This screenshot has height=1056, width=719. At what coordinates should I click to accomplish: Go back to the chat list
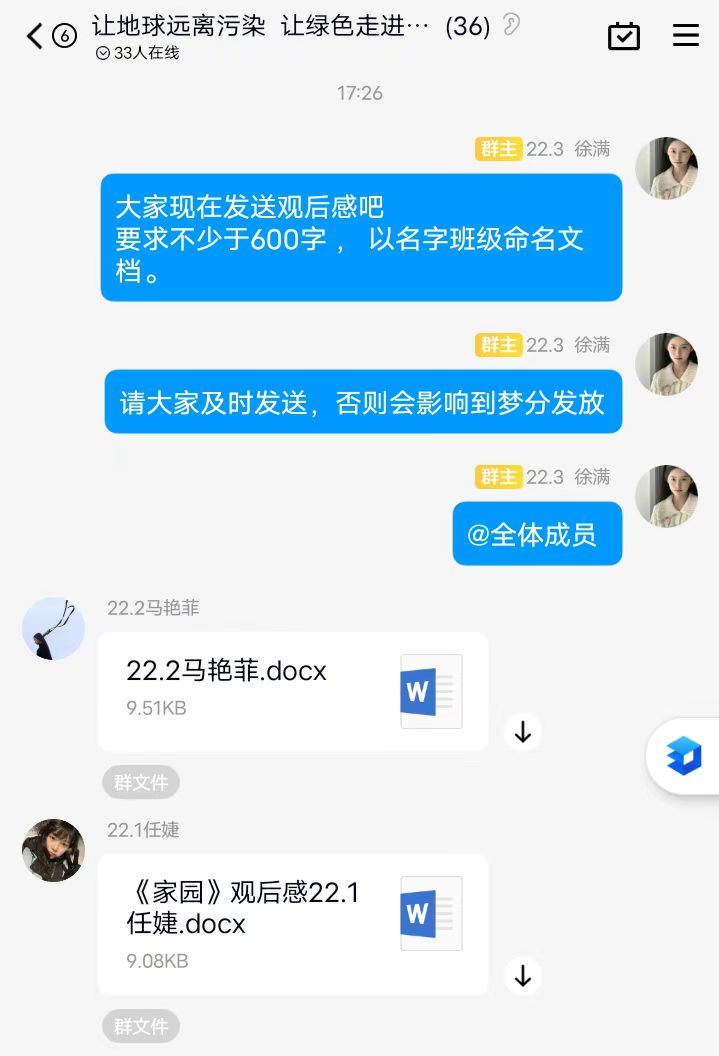pyautogui.click(x=36, y=37)
